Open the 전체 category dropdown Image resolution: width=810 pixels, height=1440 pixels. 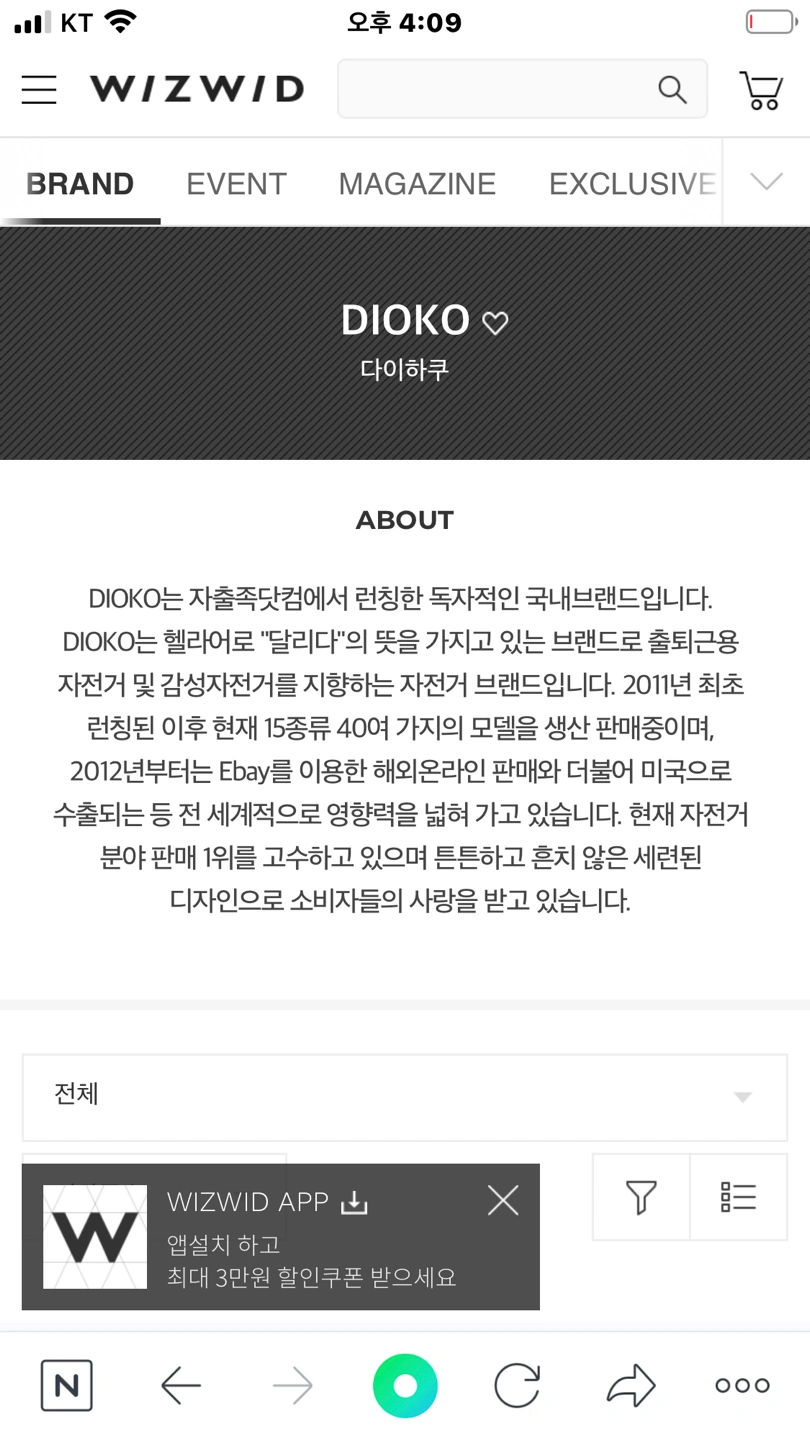405,1097
